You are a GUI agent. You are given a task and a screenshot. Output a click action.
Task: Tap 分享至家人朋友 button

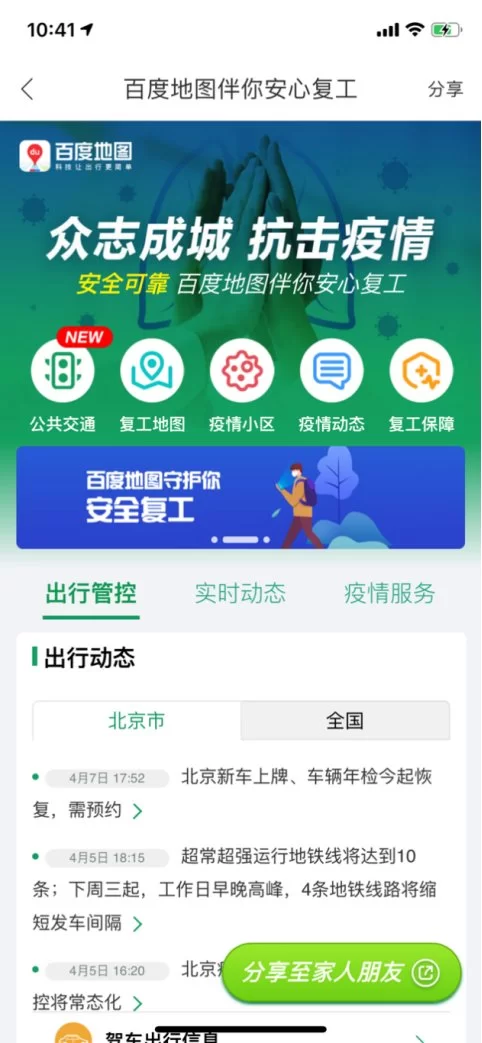point(341,972)
